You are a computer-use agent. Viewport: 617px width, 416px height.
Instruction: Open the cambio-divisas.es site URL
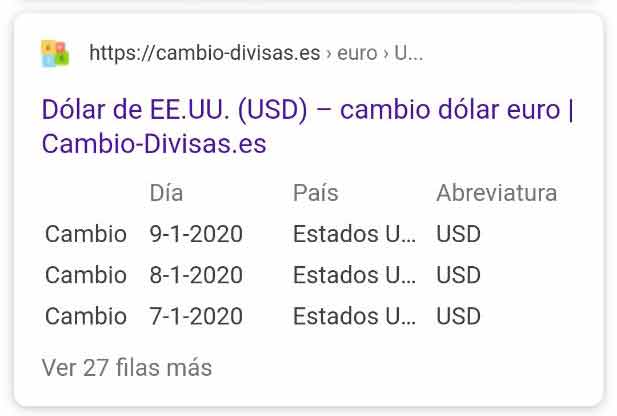[255, 53]
